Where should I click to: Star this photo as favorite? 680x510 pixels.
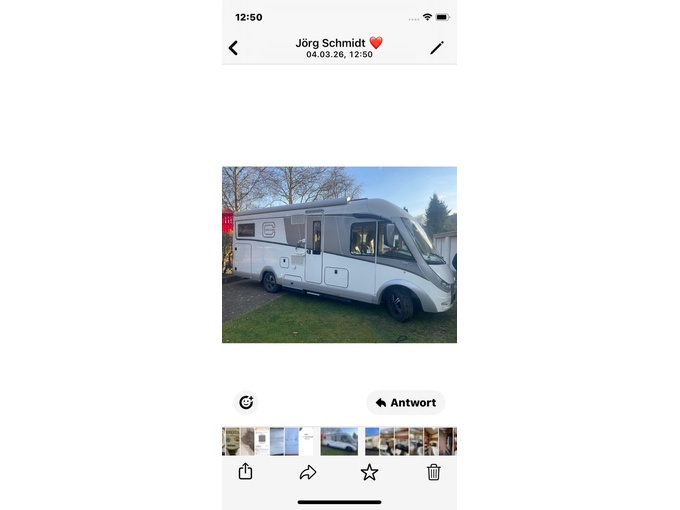tap(370, 472)
